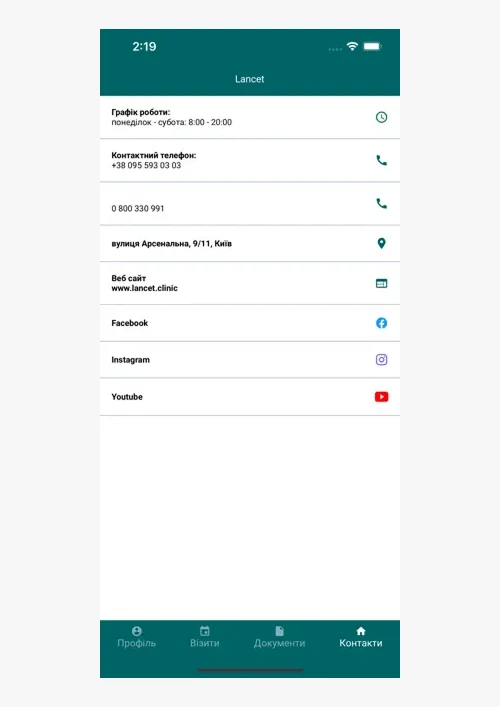Select the Контакти tab
500x707 pixels.
point(361,637)
